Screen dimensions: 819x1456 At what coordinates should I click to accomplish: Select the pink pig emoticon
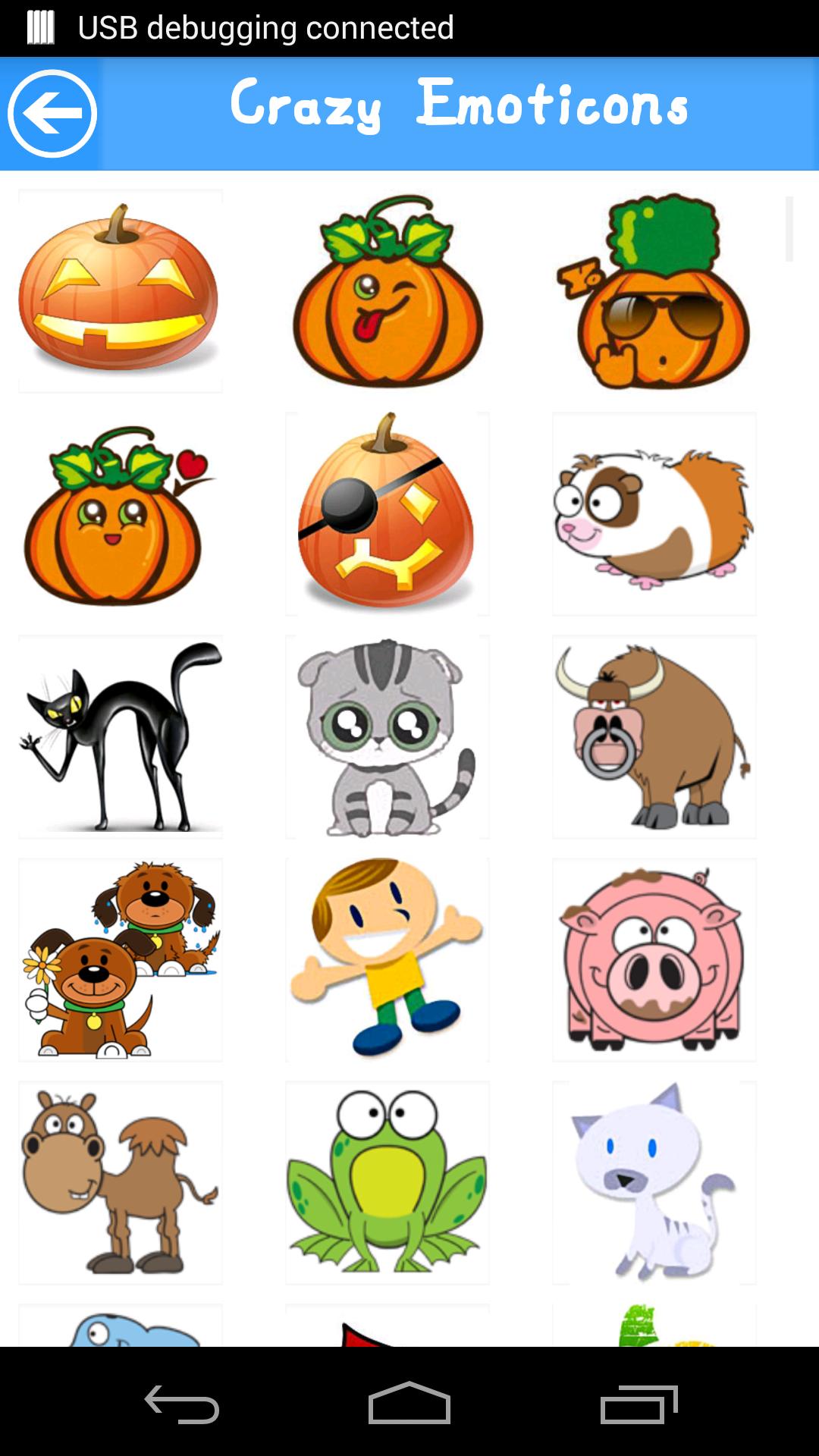click(654, 960)
